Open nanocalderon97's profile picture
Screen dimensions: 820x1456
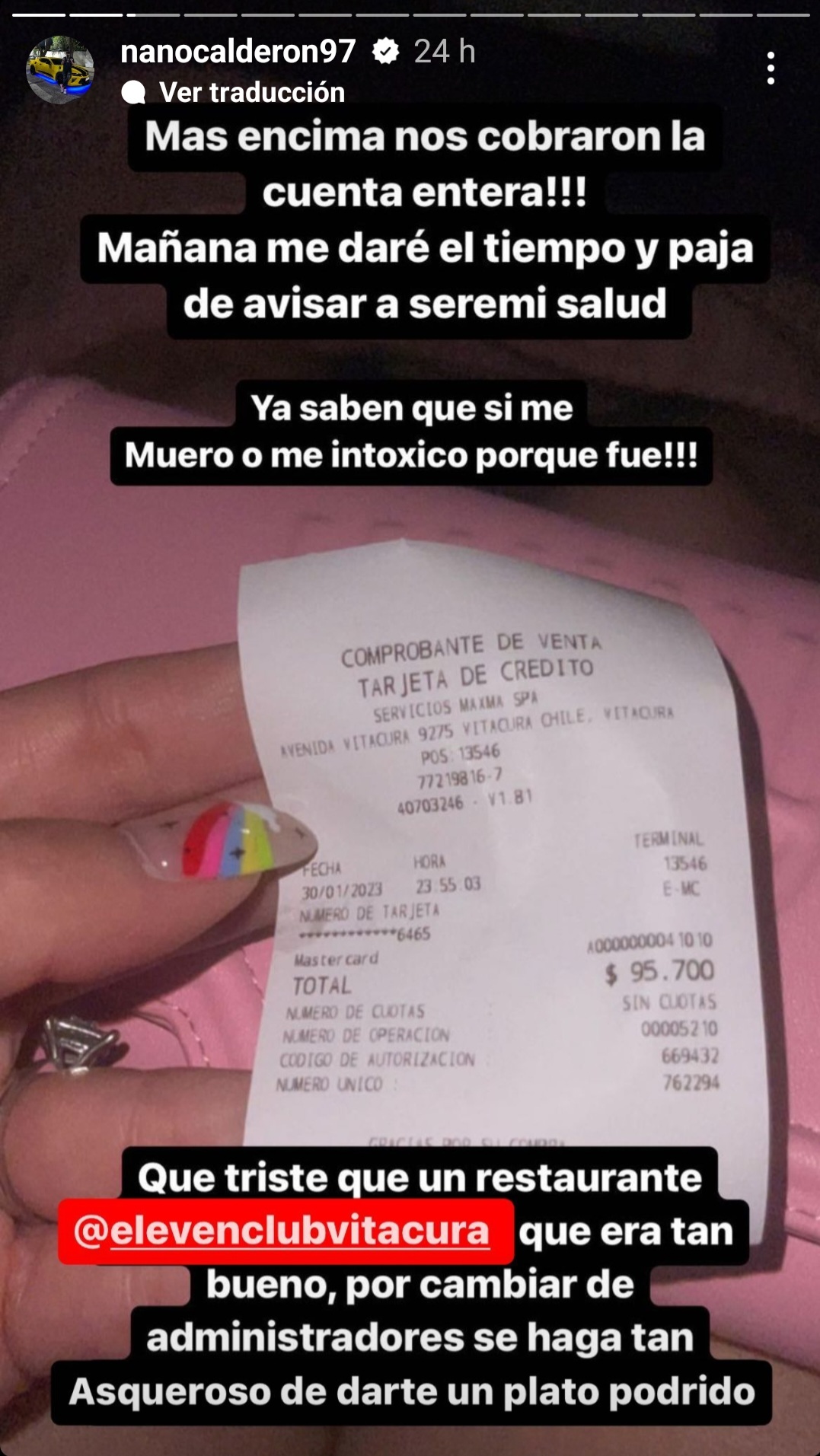(x=60, y=69)
